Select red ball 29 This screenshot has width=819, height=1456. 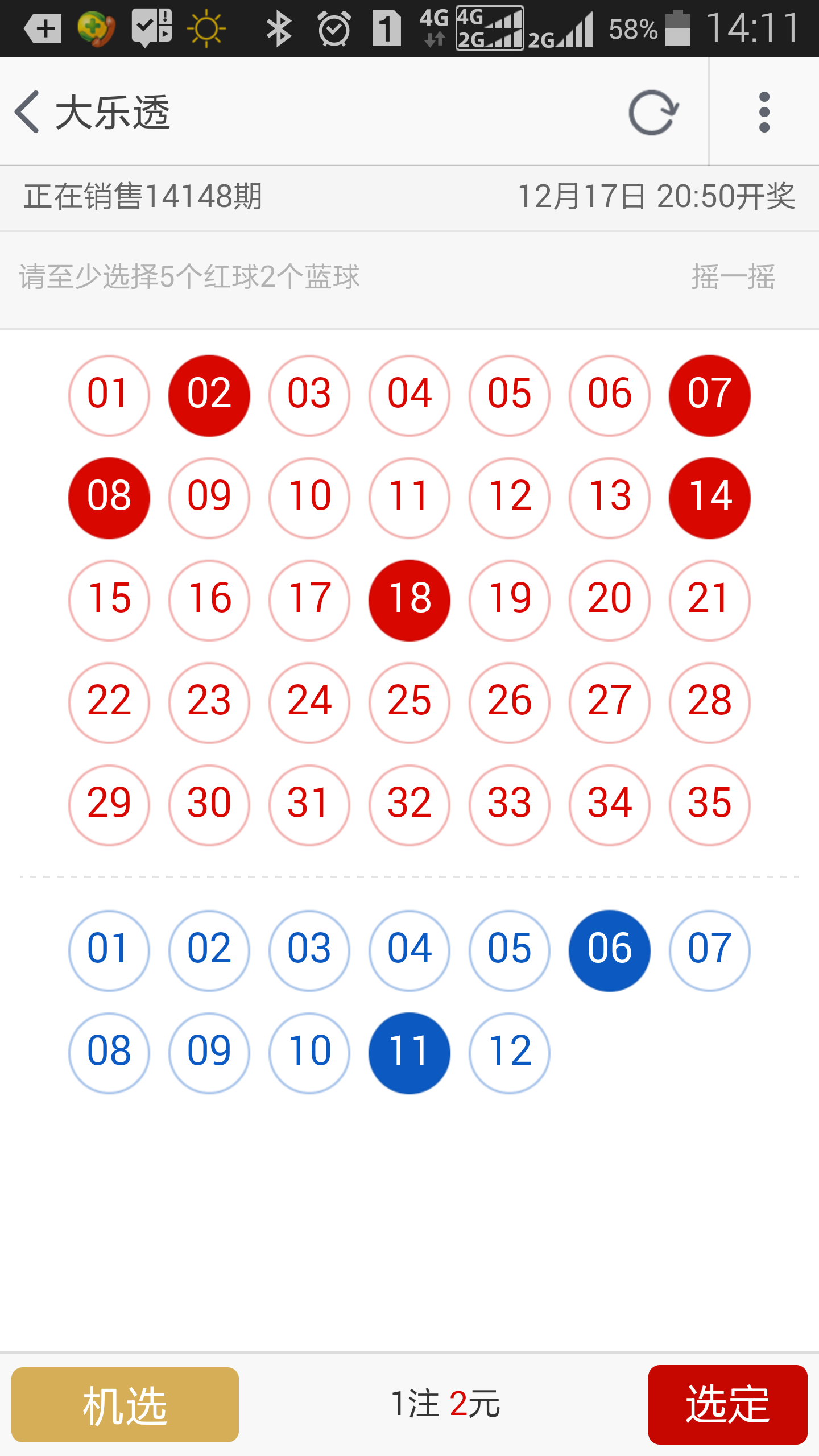tap(109, 805)
